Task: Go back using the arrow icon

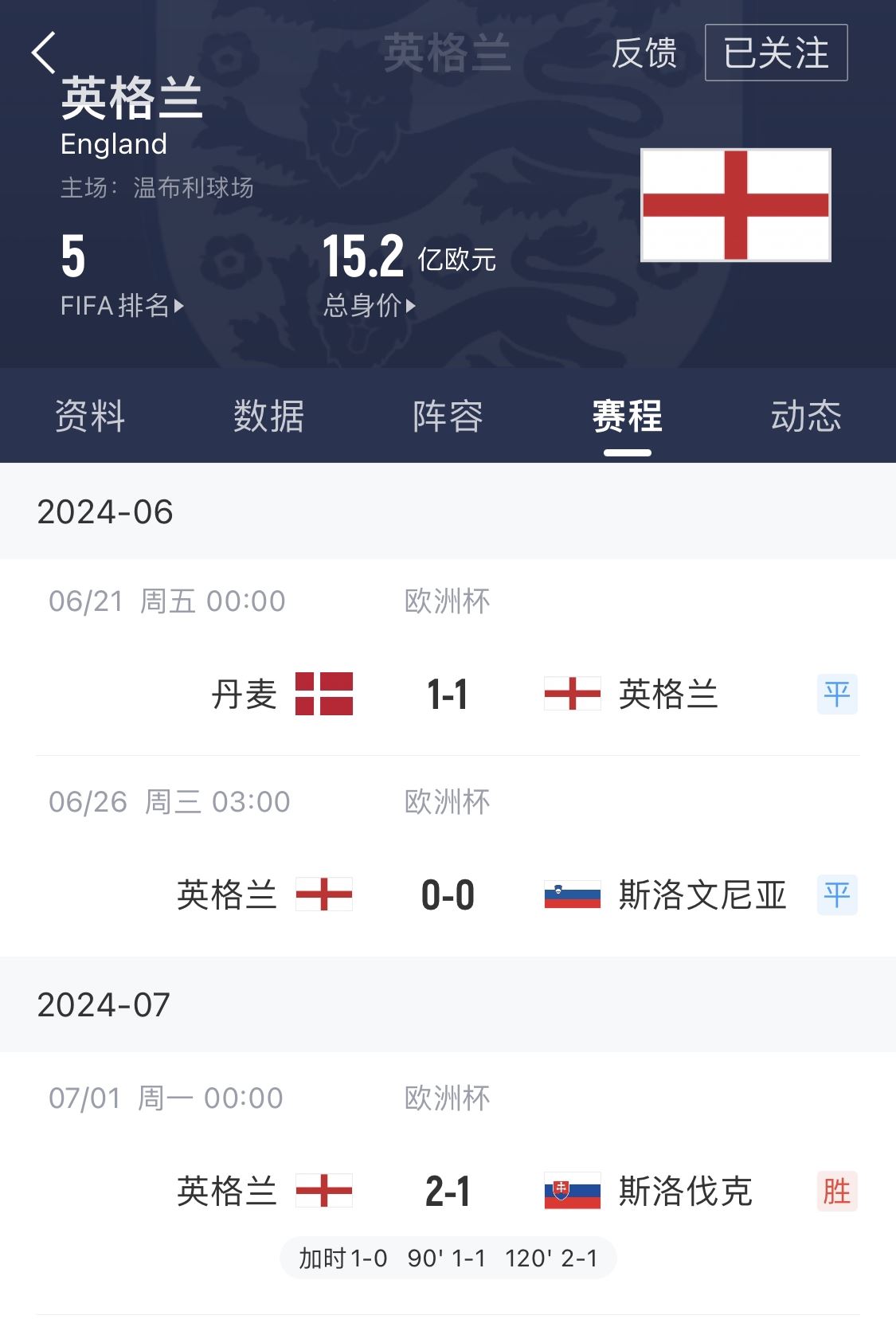Action: coord(45,53)
